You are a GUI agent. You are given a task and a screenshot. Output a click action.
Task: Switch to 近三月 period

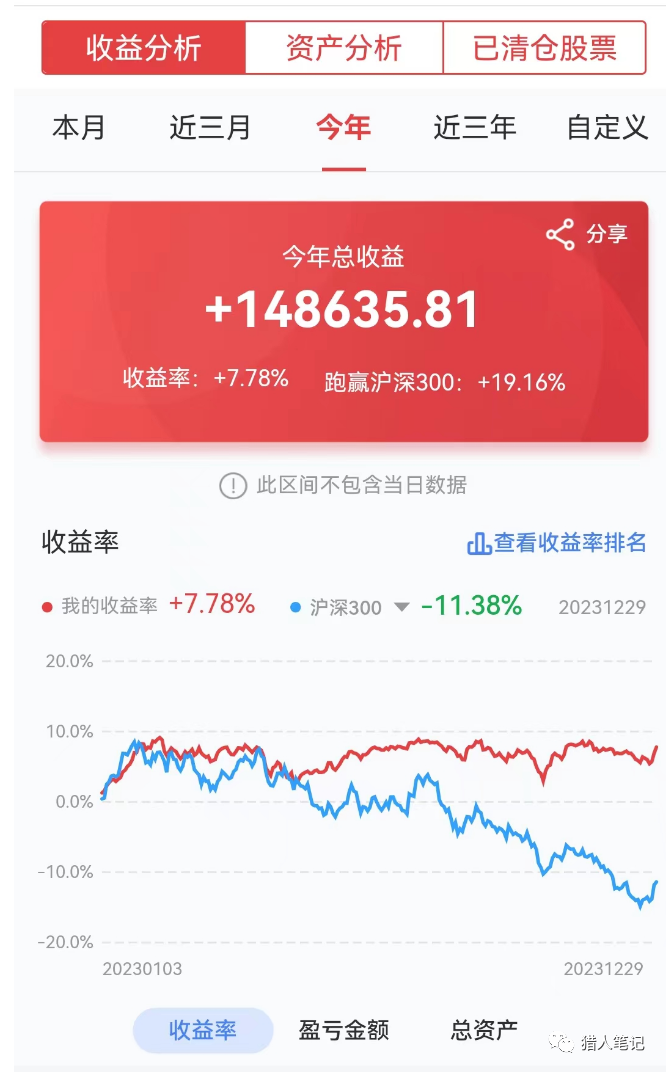pyautogui.click(x=210, y=128)
